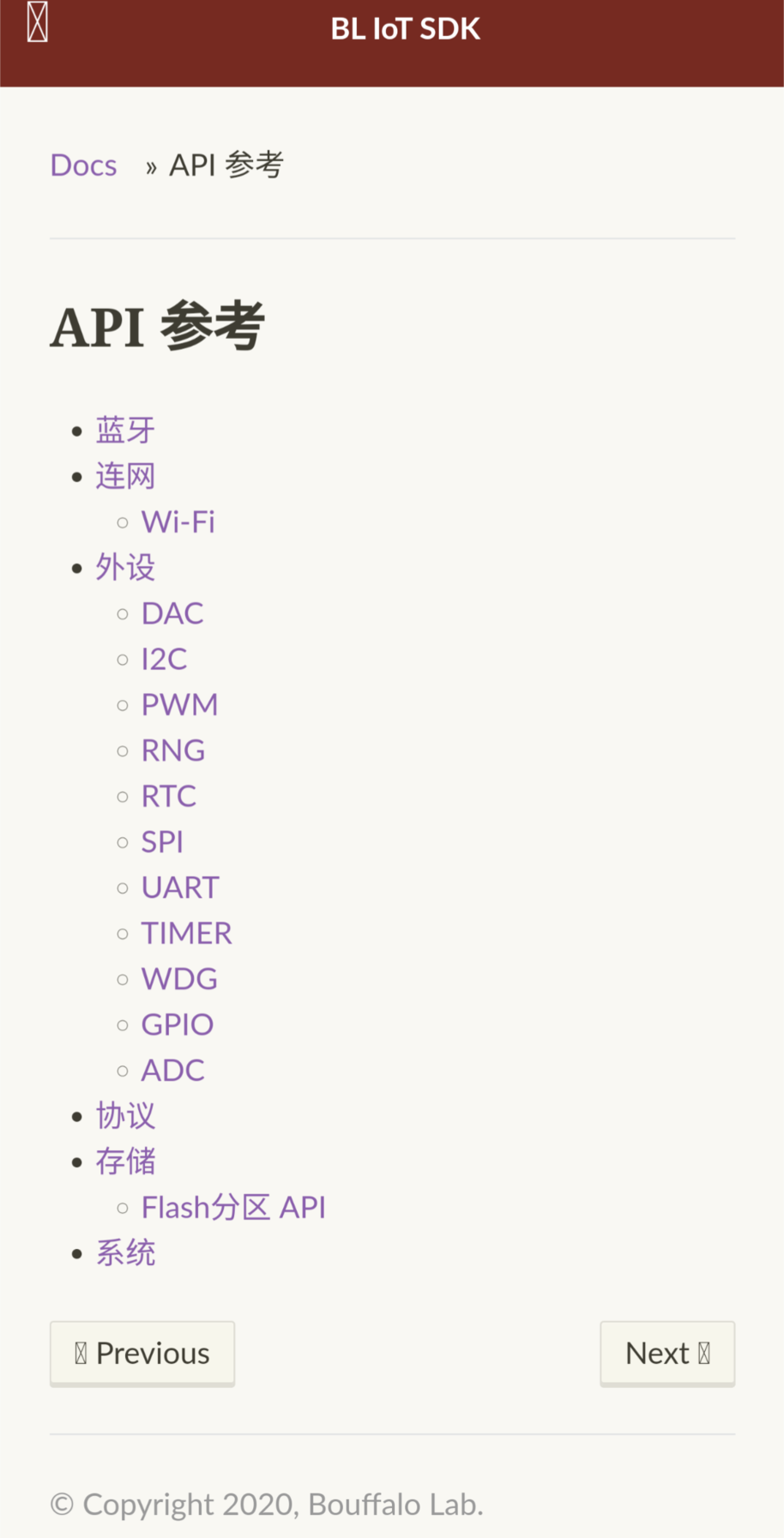Open the PWM reference

(x=179, y=704)
